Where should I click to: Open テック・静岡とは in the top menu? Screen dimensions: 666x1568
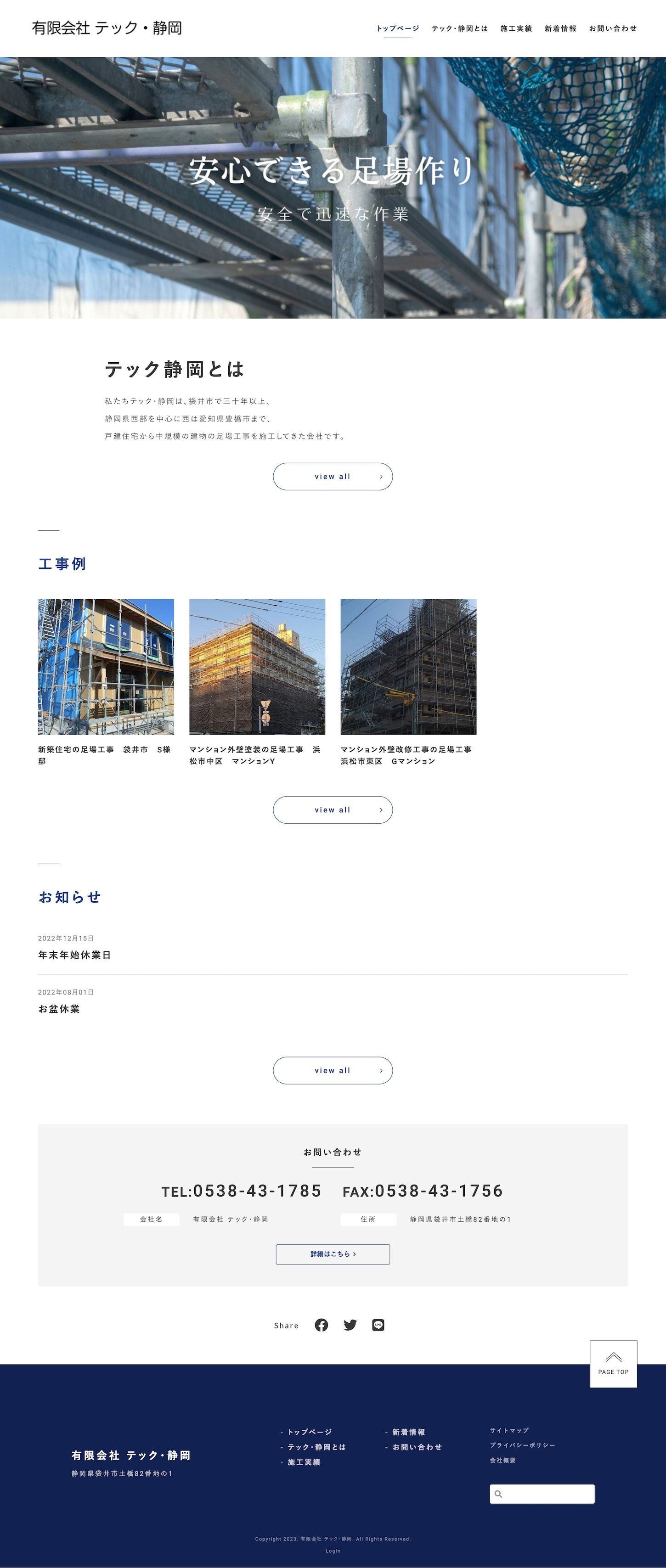[x=459, y=28]
